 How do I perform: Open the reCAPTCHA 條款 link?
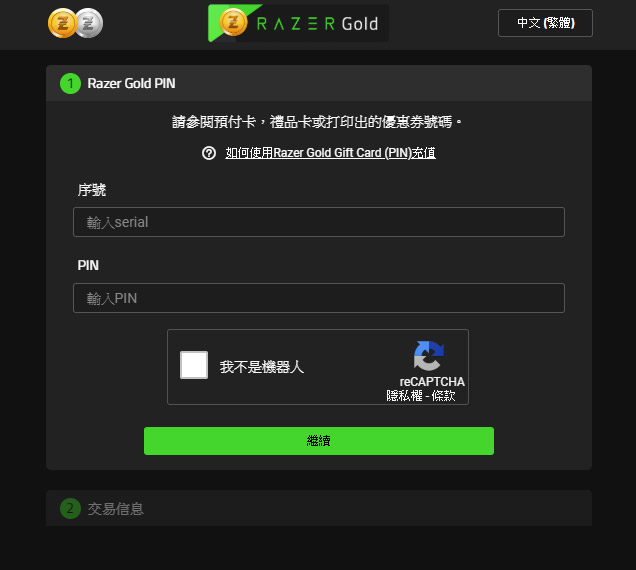(443, 396)
